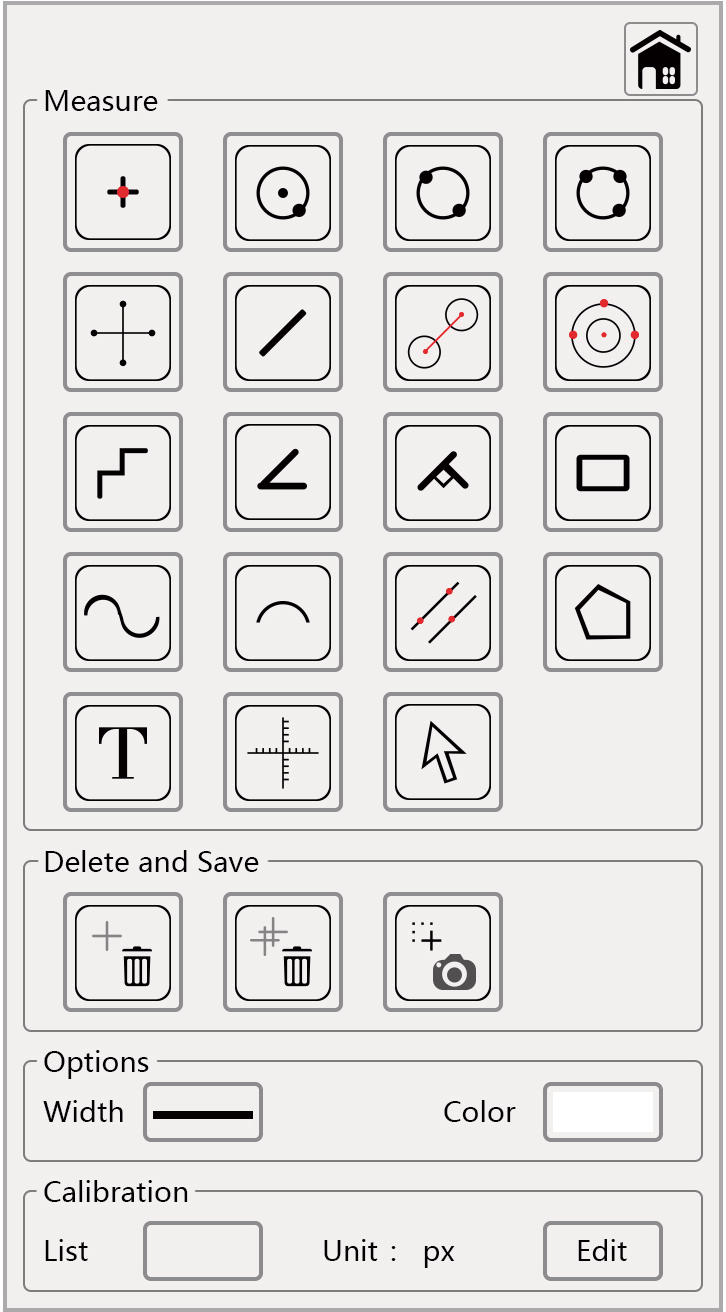Go to home via house icon

coord(661,60)
